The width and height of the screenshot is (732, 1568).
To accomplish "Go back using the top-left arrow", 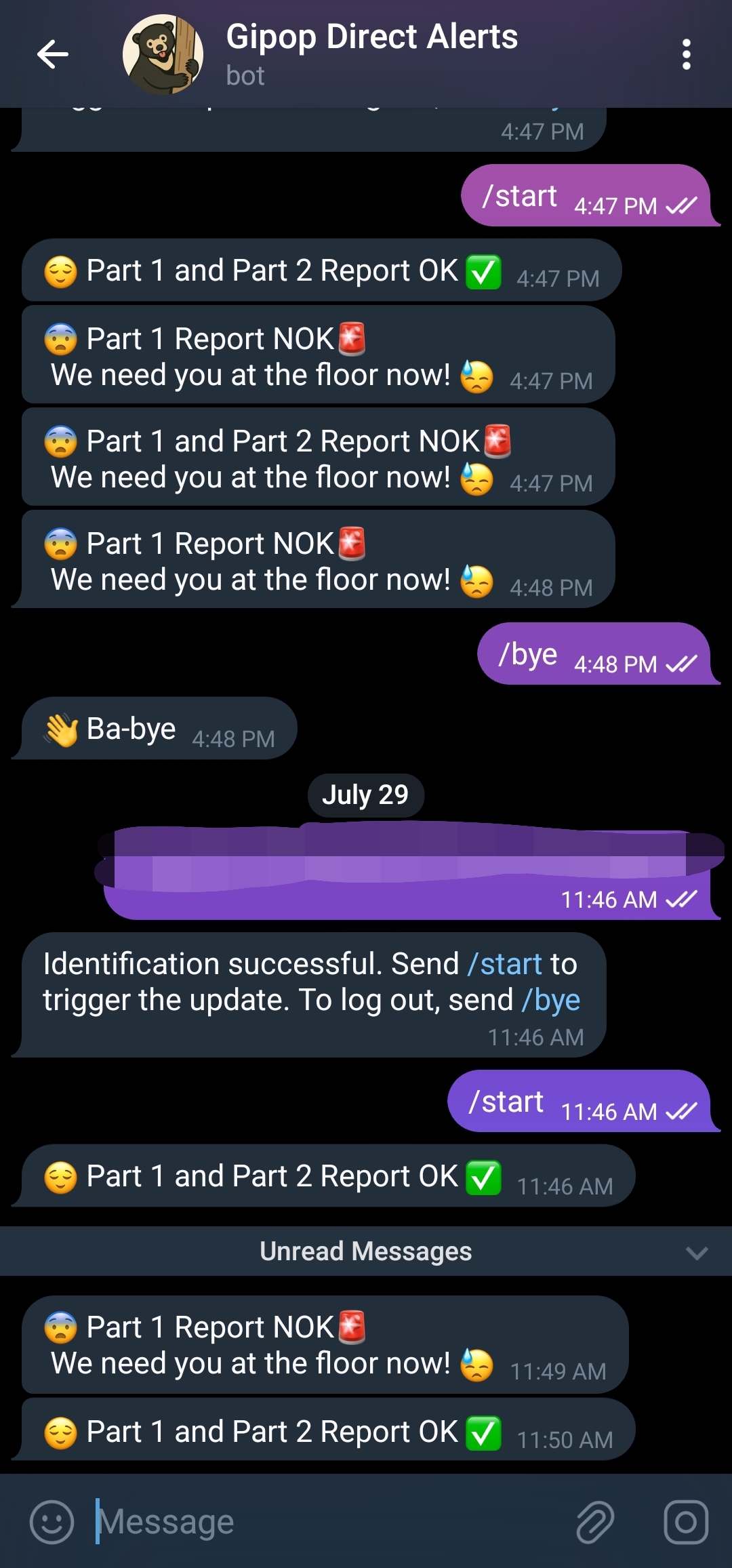I will [53, 54].
